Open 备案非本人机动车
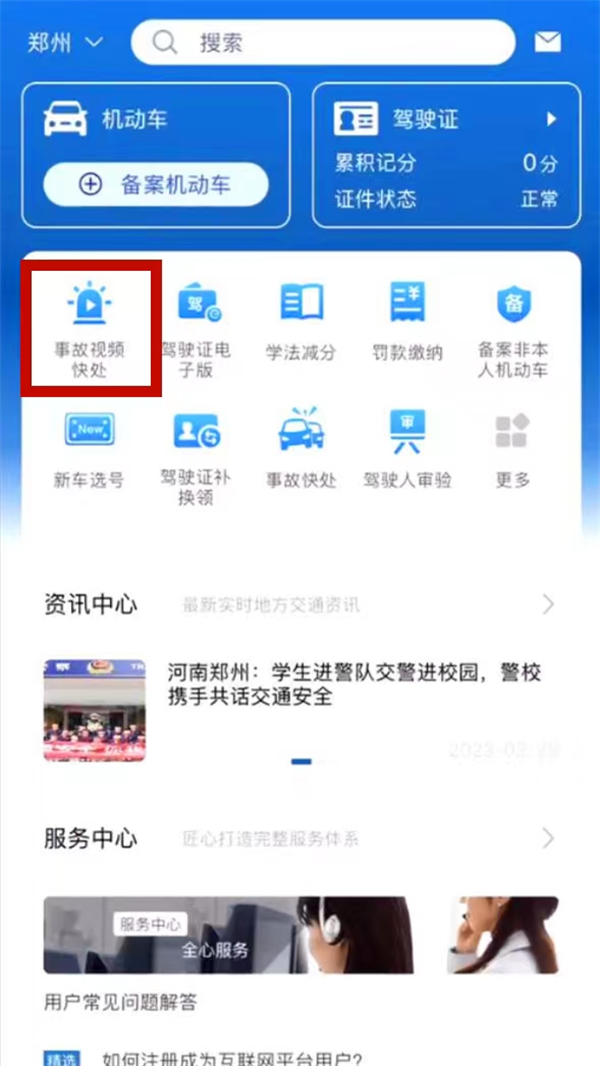This screenshot has width=600, height=1066. (x=513, y=326)
